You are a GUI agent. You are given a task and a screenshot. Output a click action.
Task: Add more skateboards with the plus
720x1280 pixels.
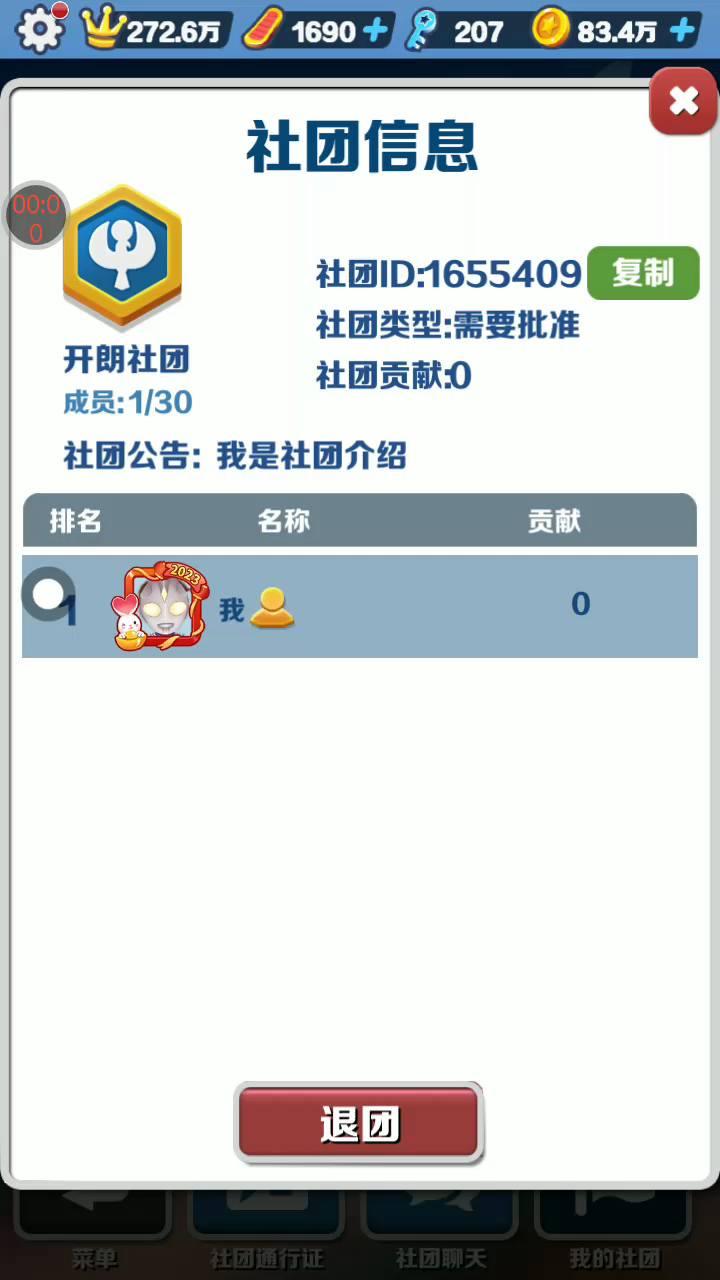coord(376,31)
